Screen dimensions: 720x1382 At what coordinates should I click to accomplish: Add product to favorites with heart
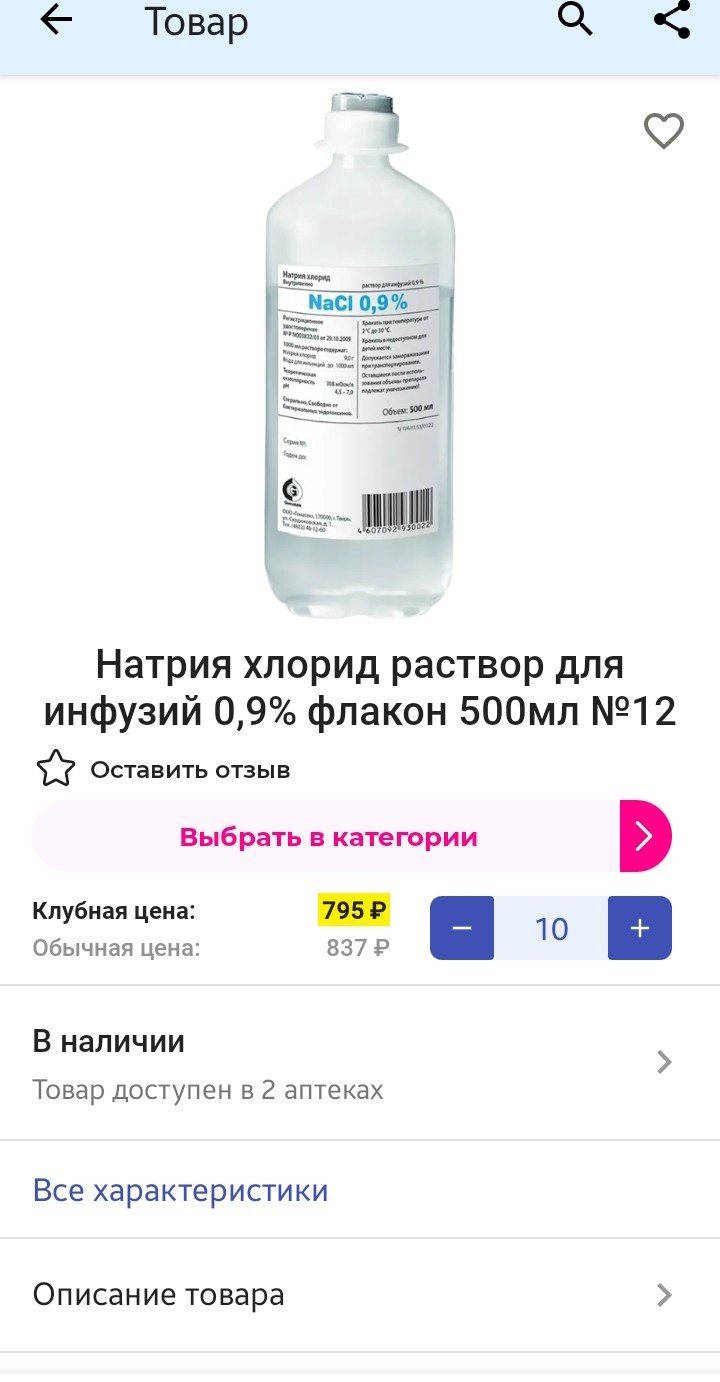tap(663, 131)
